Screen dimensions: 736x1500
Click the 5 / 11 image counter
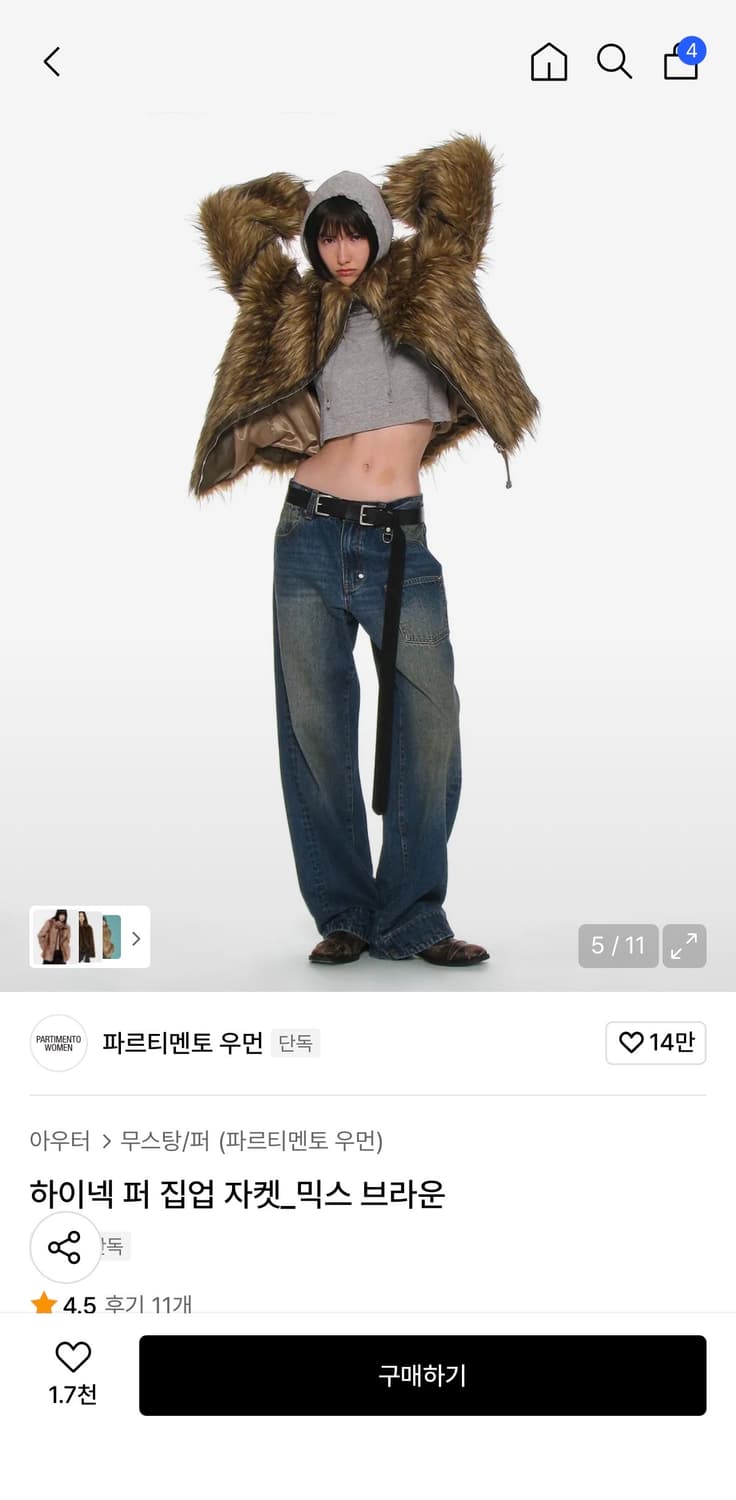click(x=618, y=945)
